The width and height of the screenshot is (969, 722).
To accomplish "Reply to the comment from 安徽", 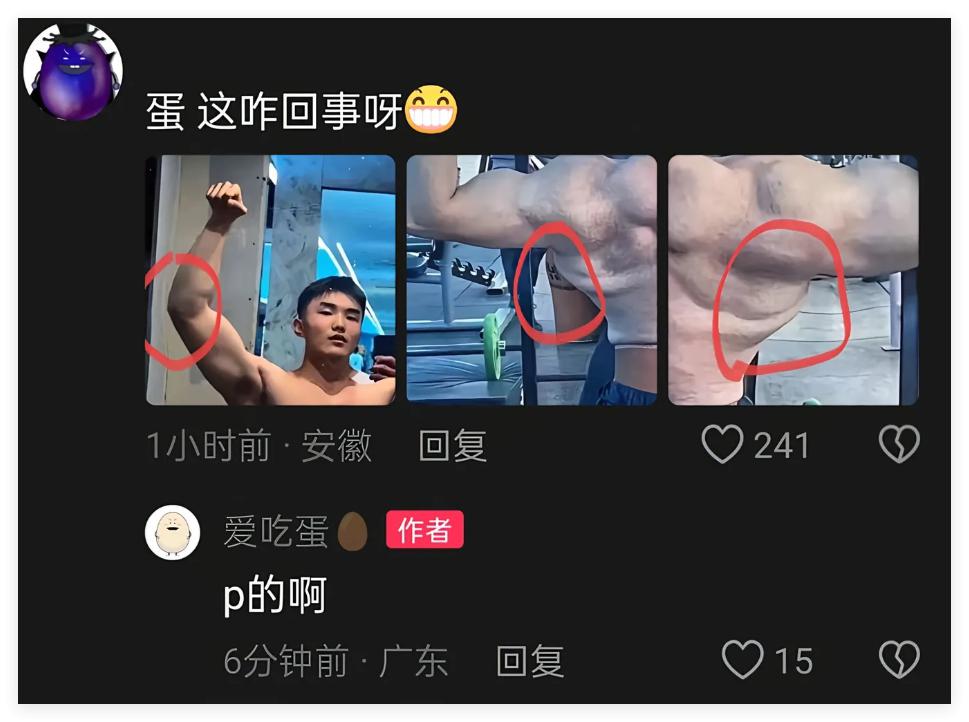I will tap(452, 445).
